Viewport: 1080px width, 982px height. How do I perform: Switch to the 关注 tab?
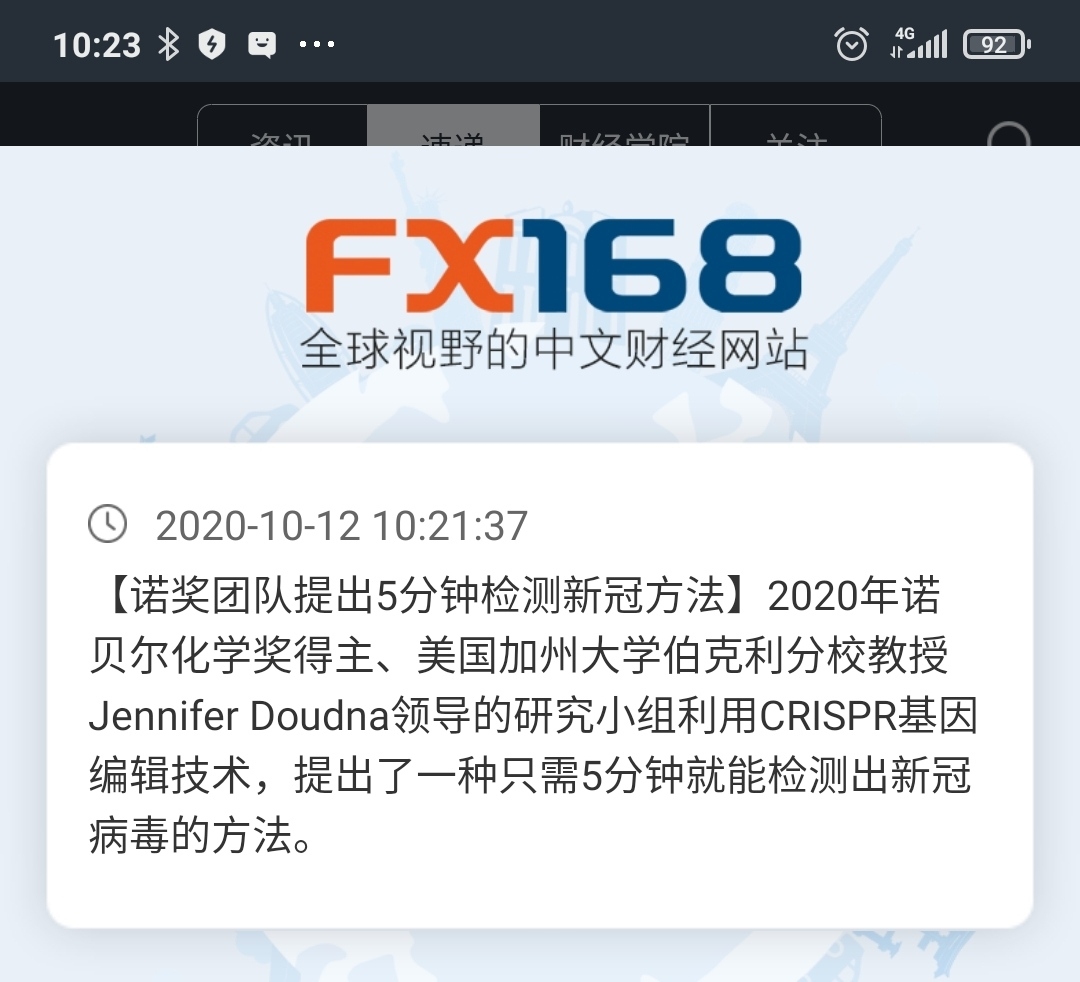pos(796,130)
